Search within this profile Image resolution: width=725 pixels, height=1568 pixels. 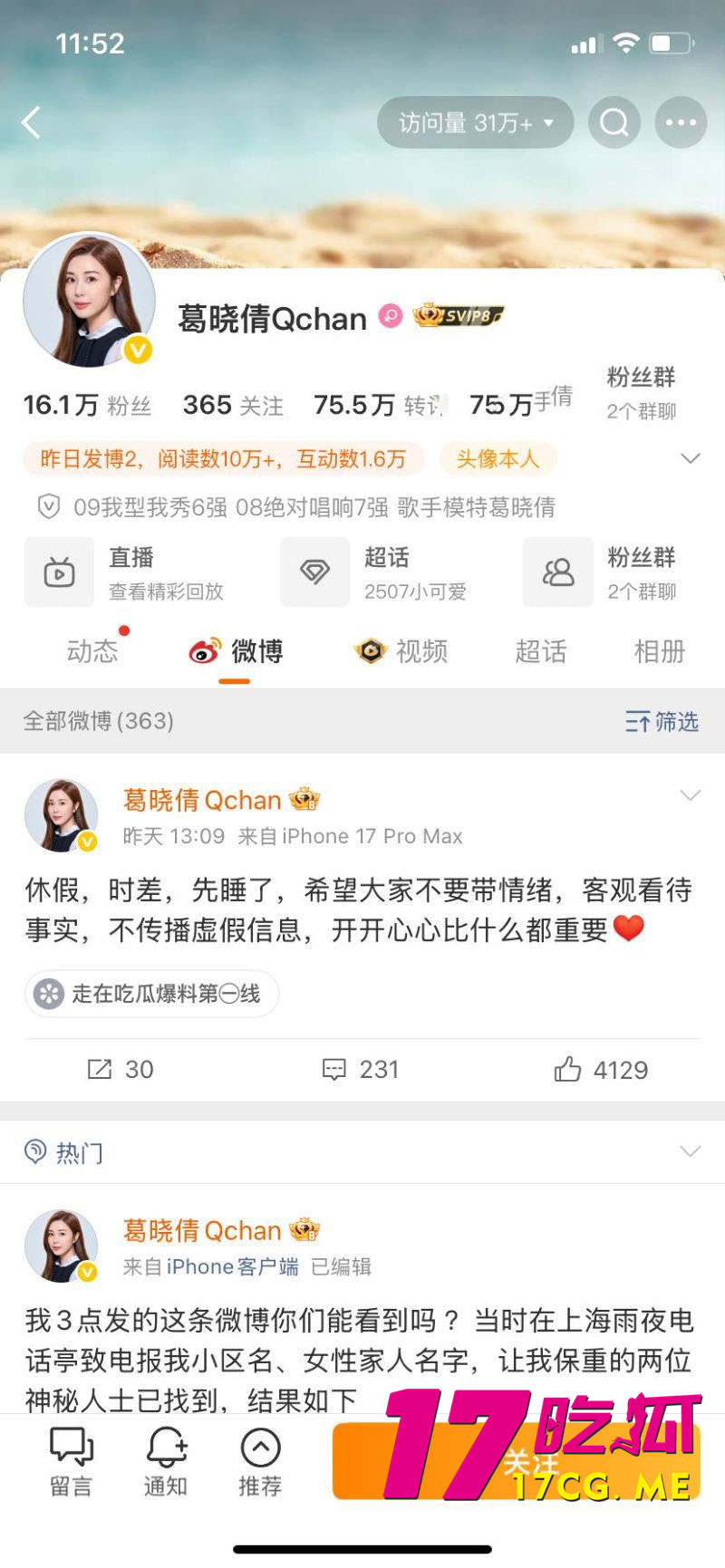coord(614,122)
